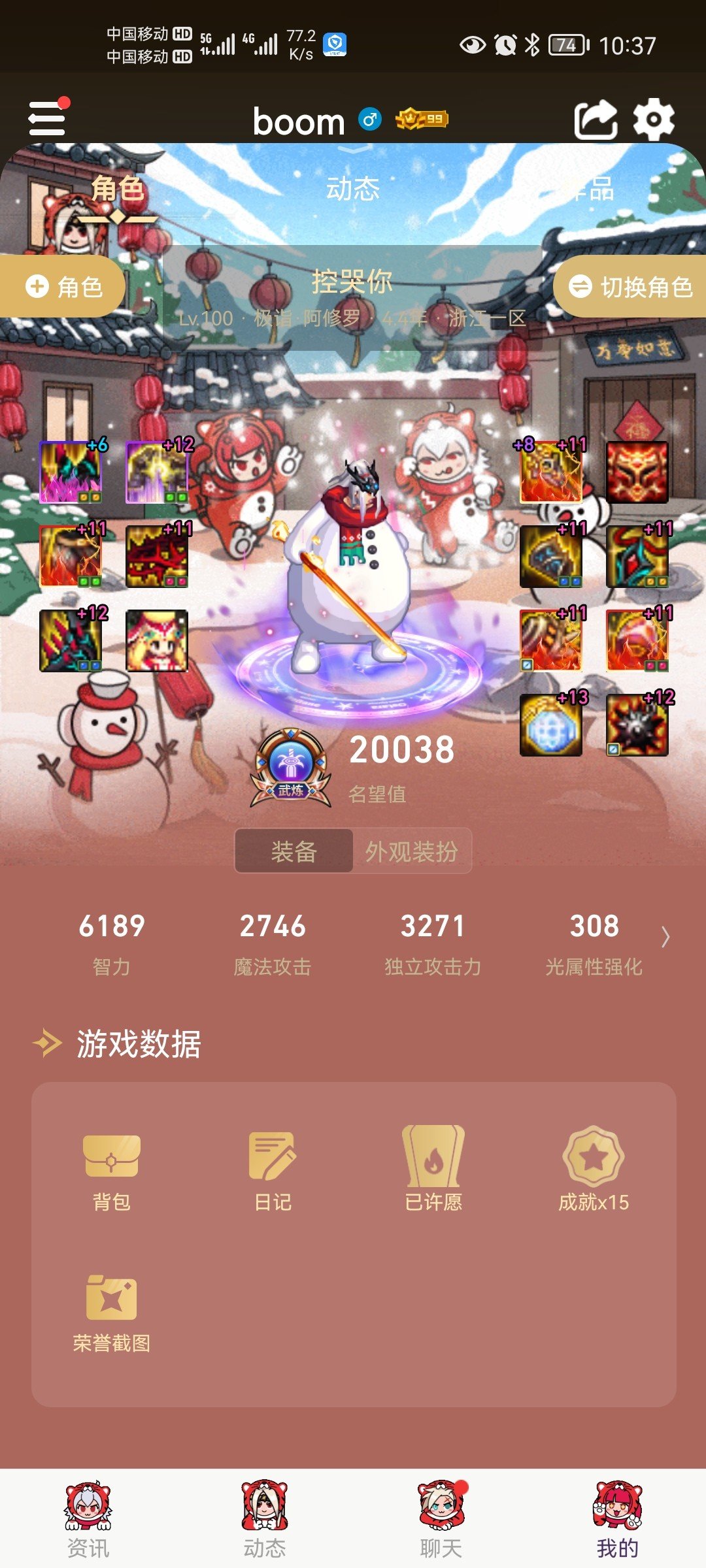Open the settings gear
This screenshot has width=706, height=1568.
click(654, 120)
